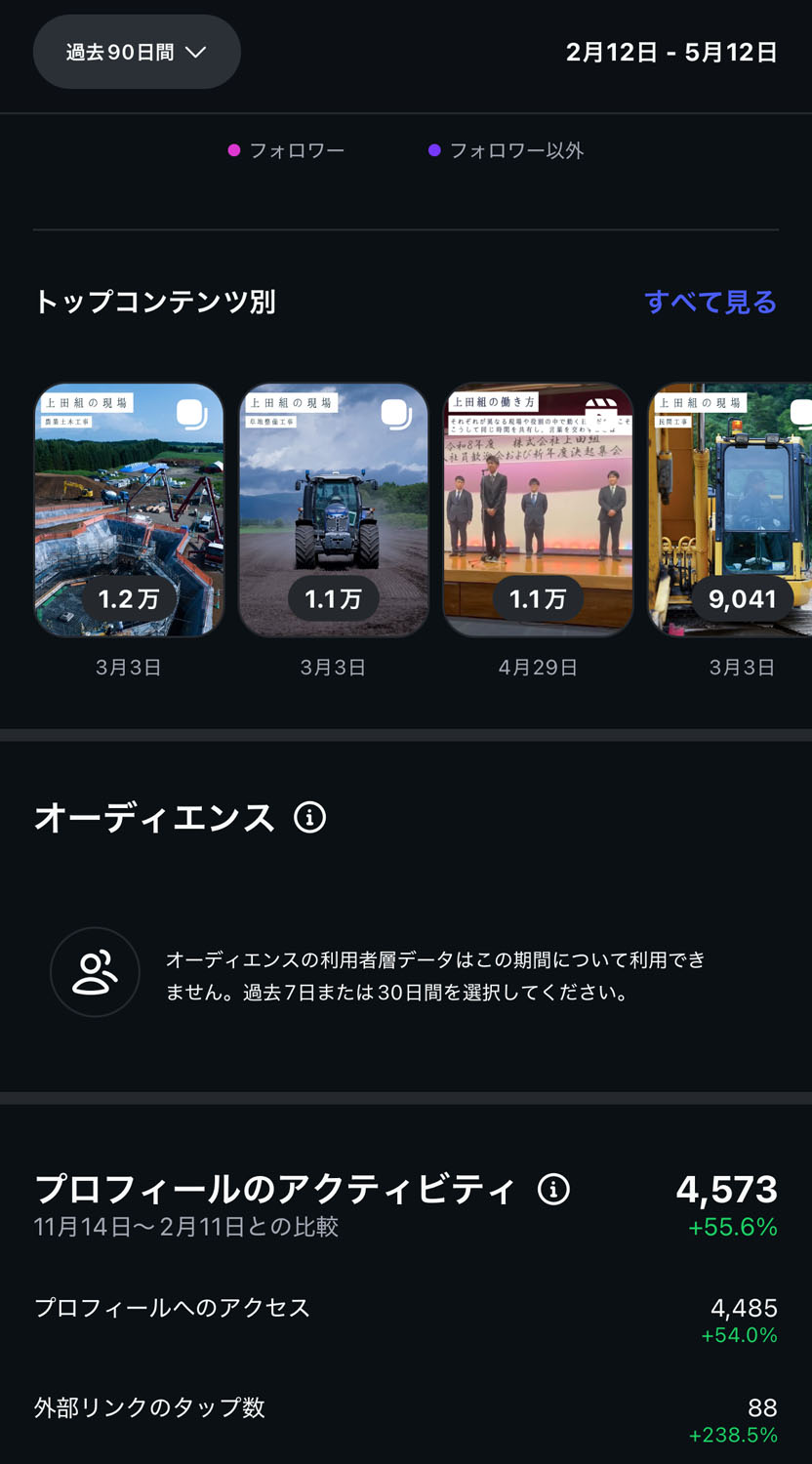Open the excavator post with 9,041 views
812x1464 pixels.
pyautogui.click(x=730, y=509)
